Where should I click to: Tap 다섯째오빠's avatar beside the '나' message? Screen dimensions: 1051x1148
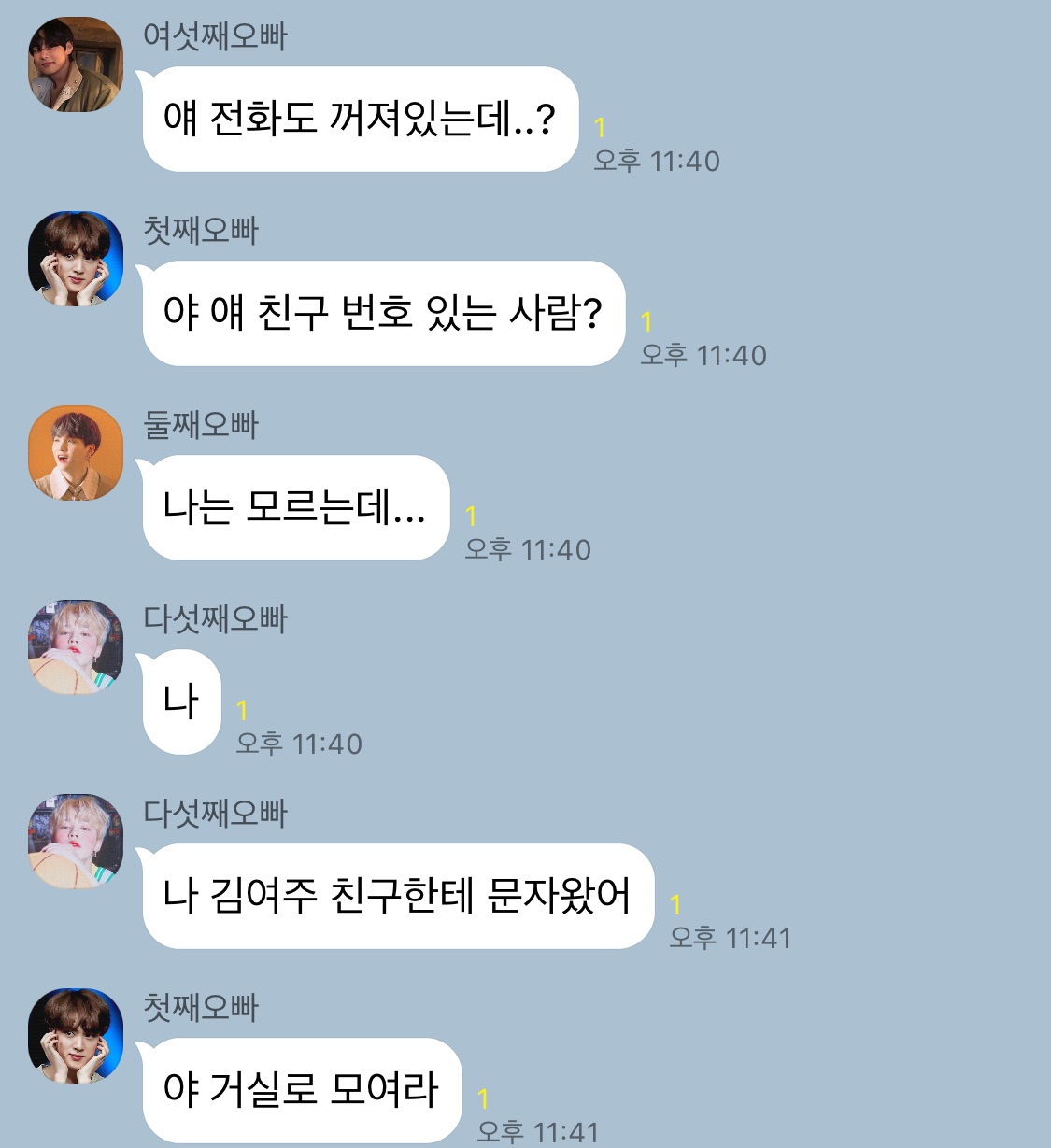(x=76, y=647)
